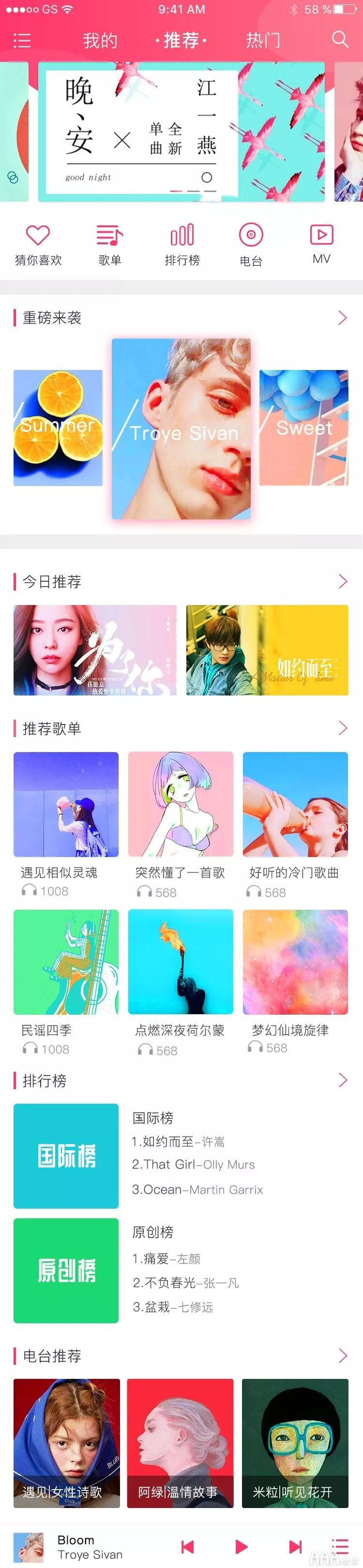The height and width of the screenshot is (1568, 363).
Task: Open the 歌单 playlists shortcut
Action: pos(110,244)
